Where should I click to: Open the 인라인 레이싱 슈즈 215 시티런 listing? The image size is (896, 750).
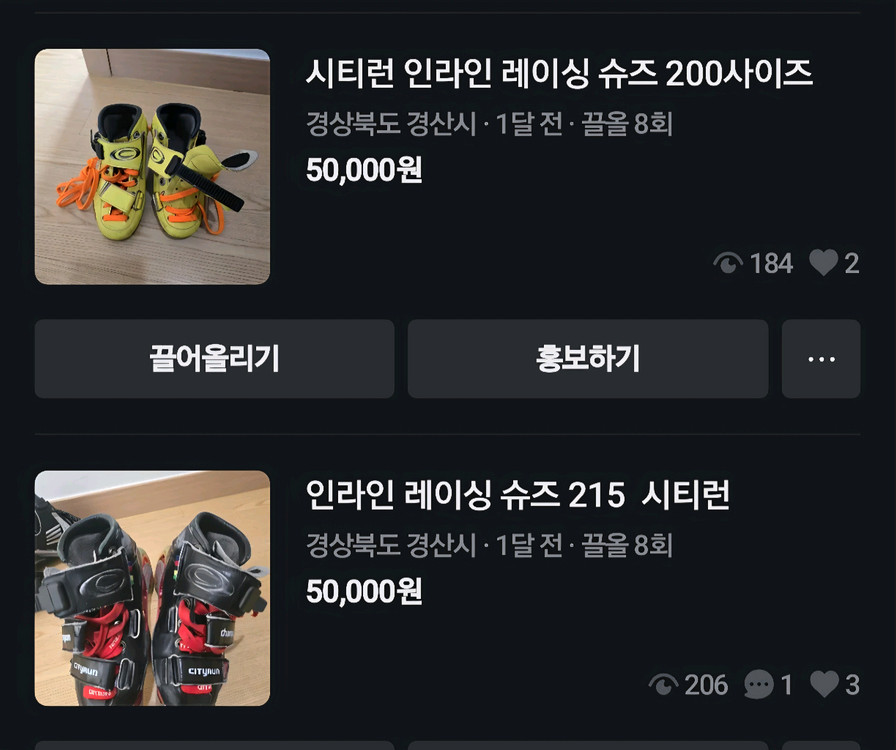517,495
